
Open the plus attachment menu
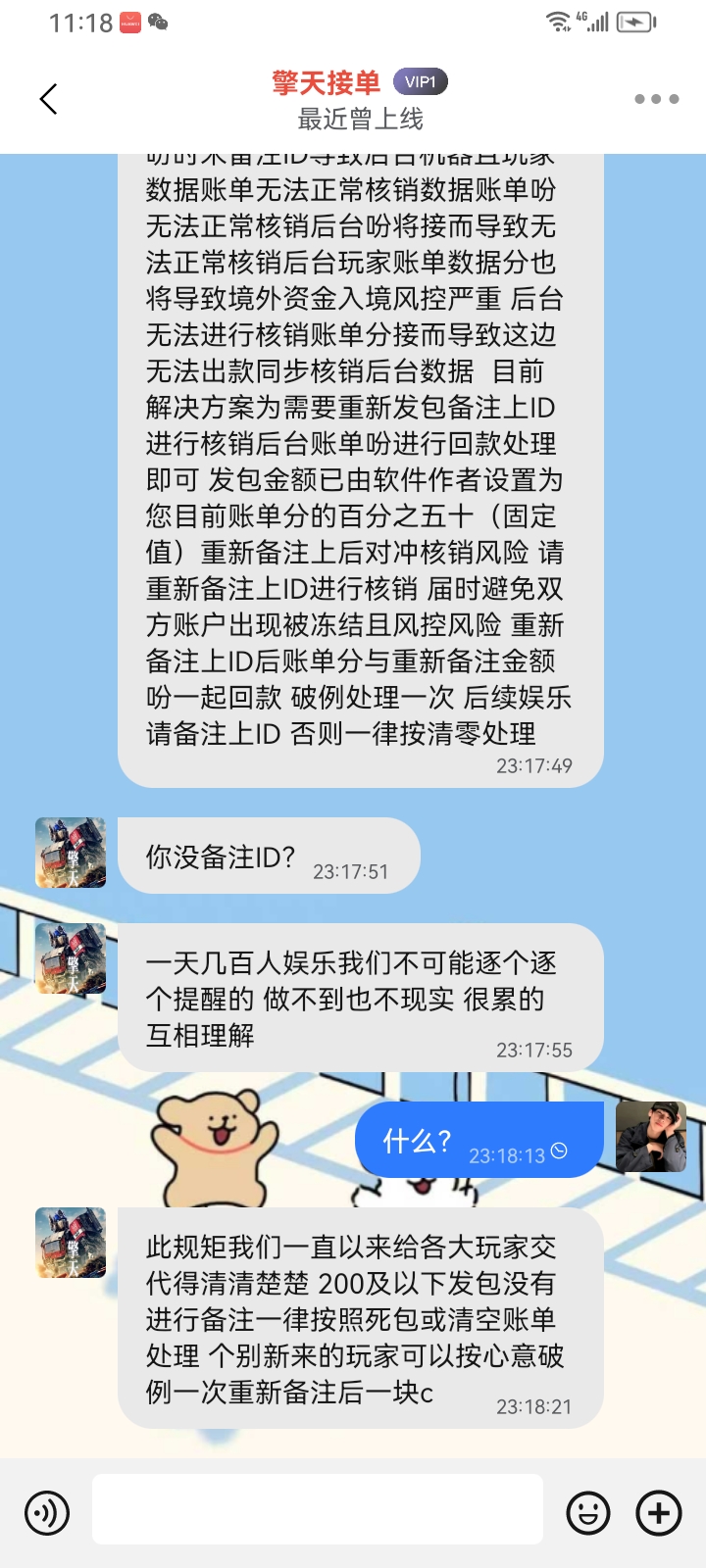(x=659, y=1513)
